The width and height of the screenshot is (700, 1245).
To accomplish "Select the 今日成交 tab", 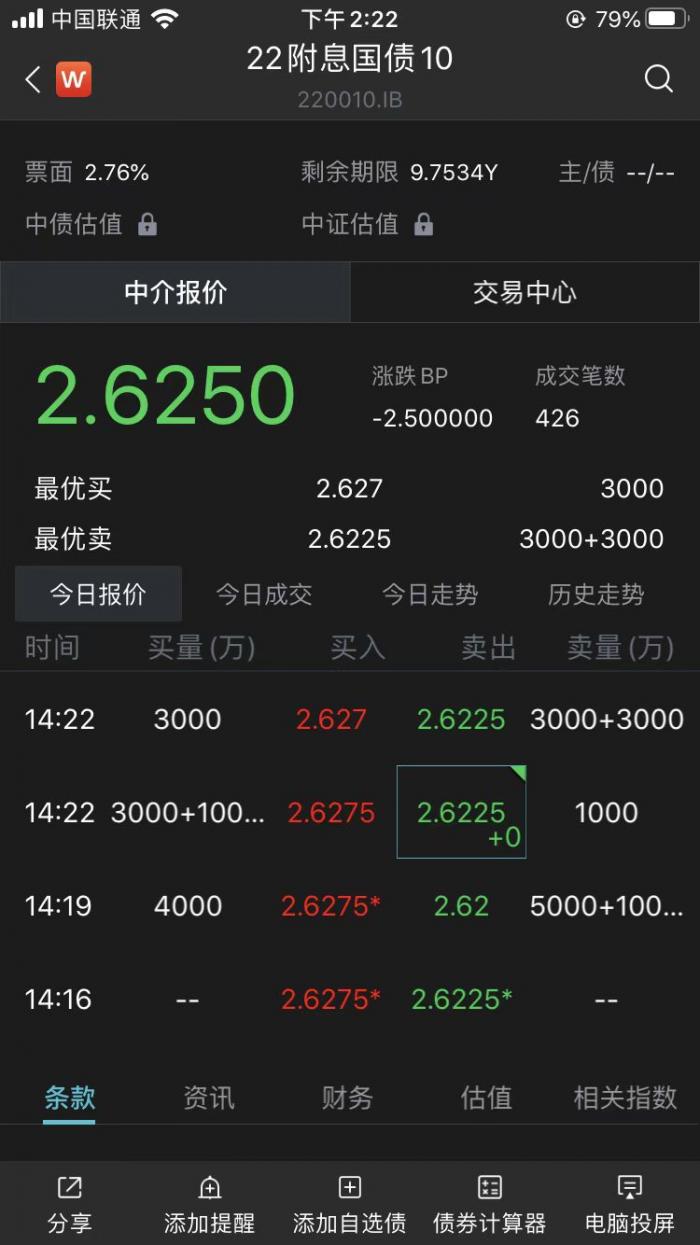I will click(264, 594).
